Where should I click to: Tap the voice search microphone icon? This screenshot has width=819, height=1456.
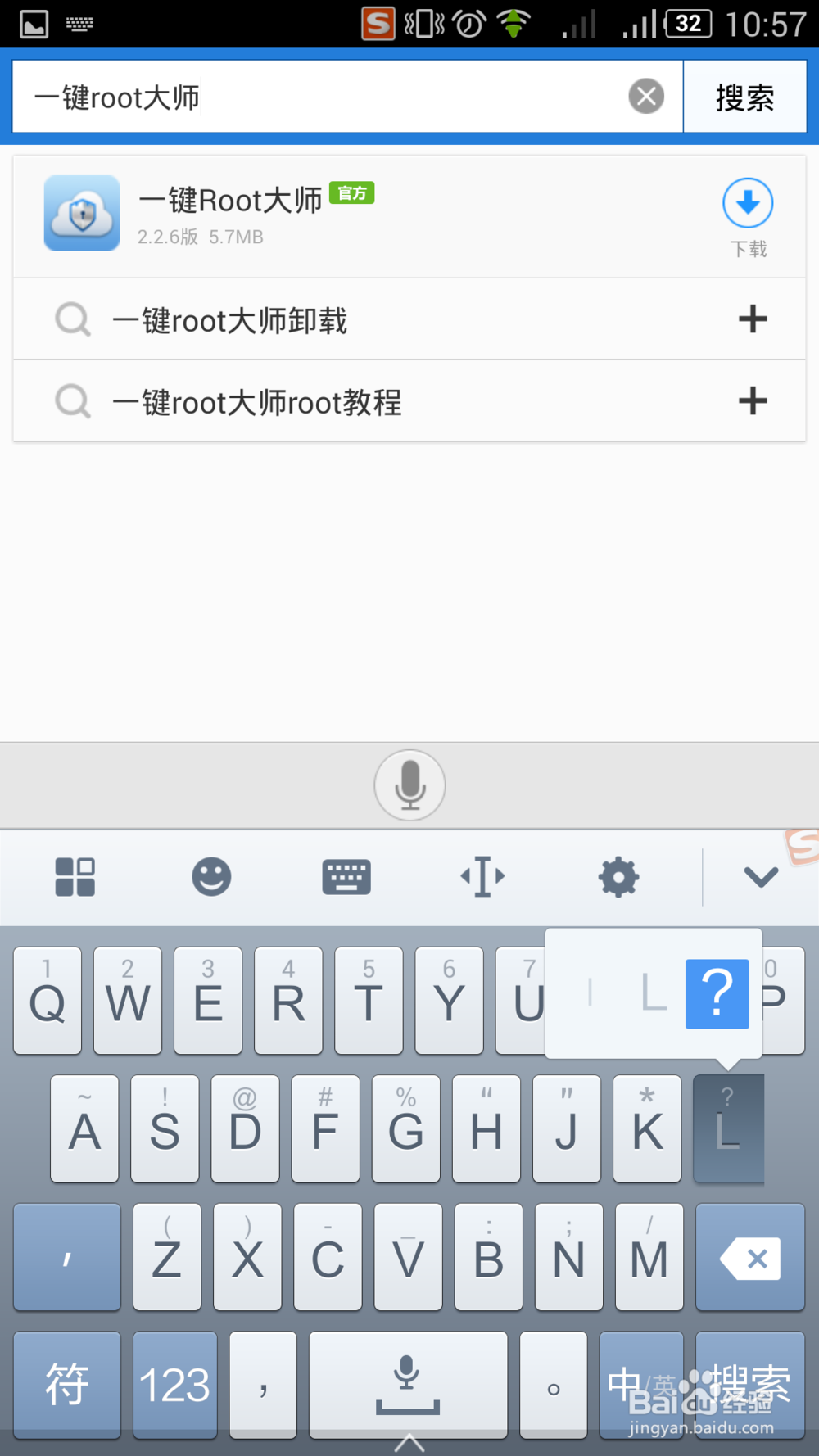tap(409, 784)
